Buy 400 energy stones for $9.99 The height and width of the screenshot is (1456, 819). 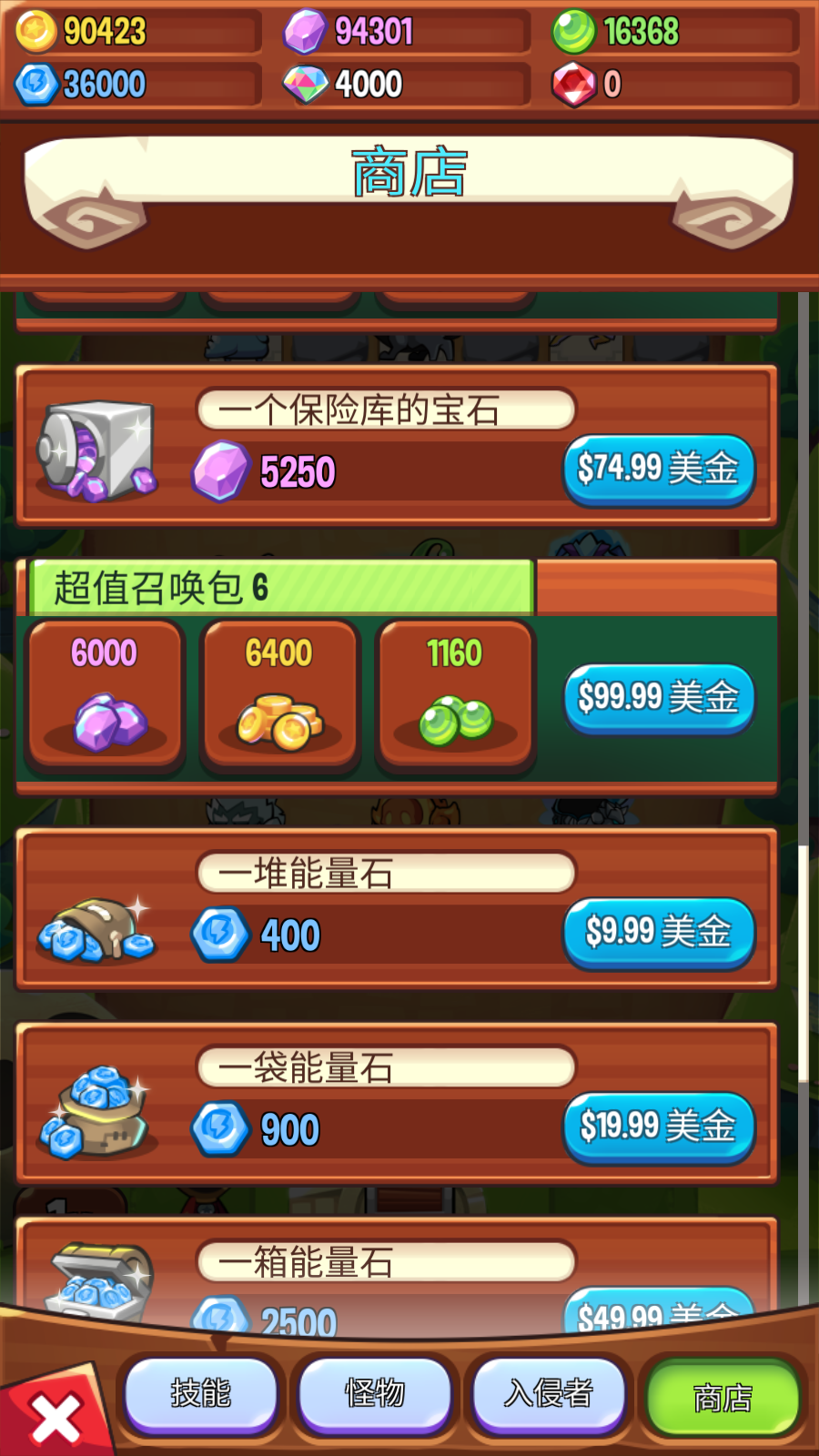click(658, 932)
